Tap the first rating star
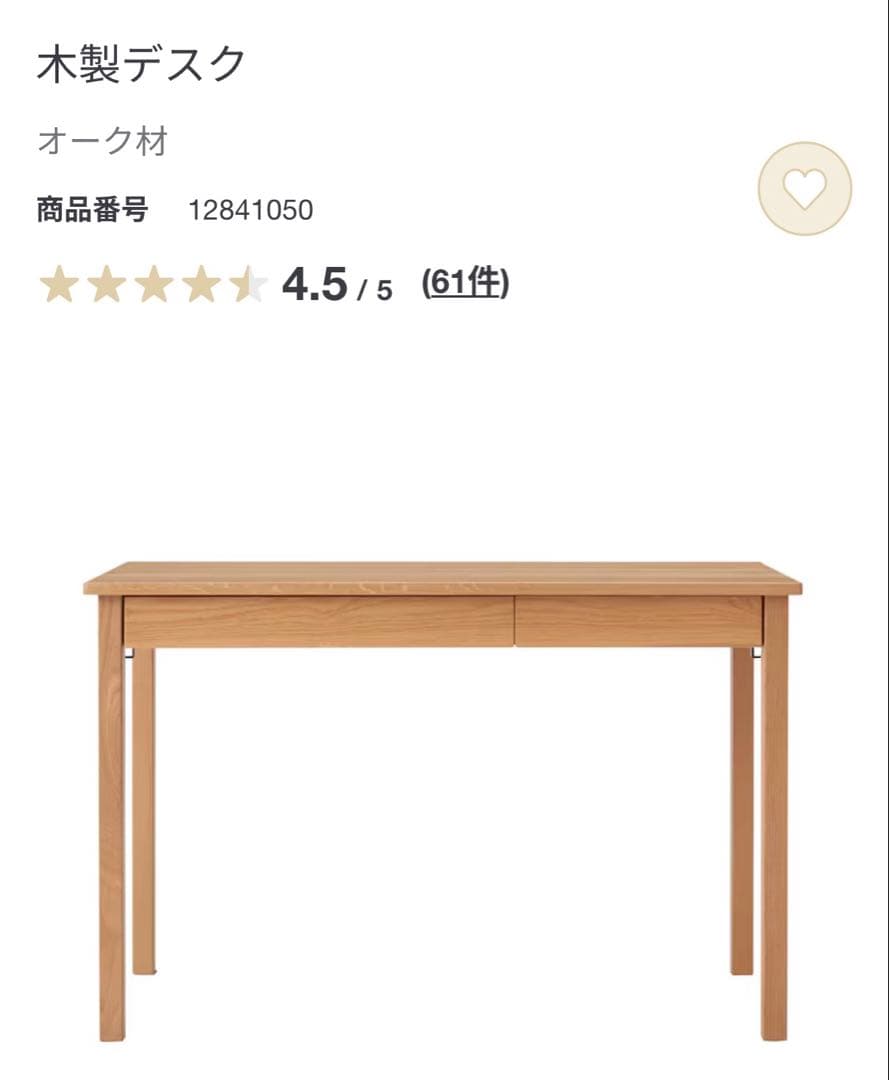Image resolution: width=889 pixels, height=1080 pixels. pyautogui.click(x=58, y=284)
